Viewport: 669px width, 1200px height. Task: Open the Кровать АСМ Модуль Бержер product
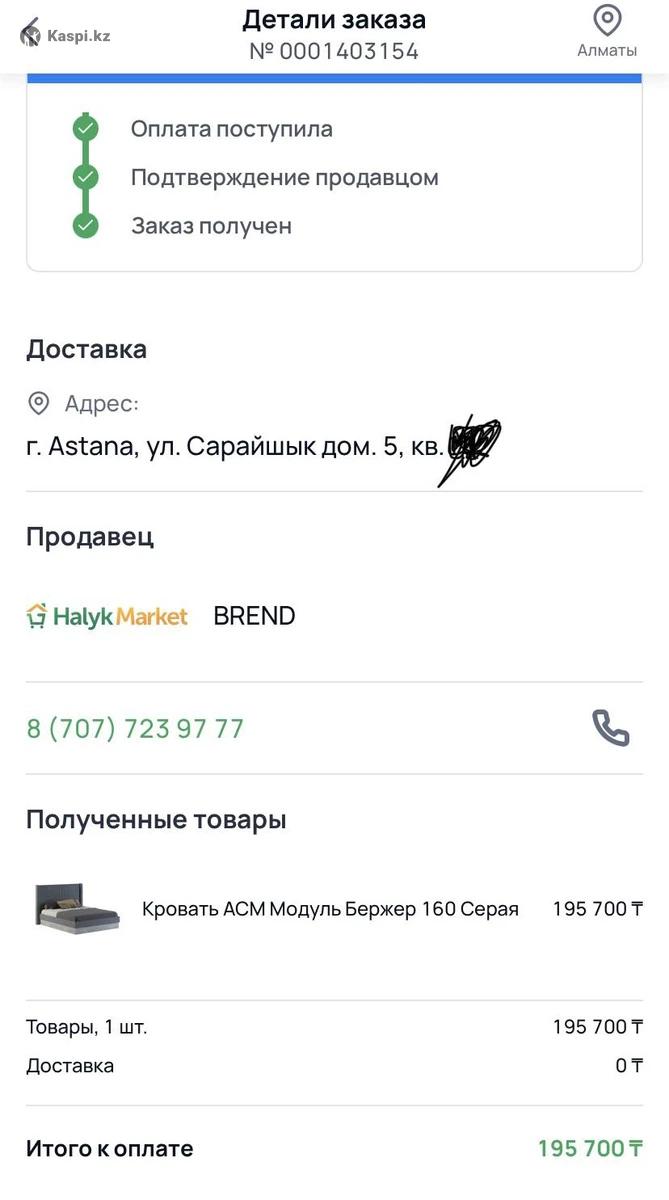click(x=330, y=909)
